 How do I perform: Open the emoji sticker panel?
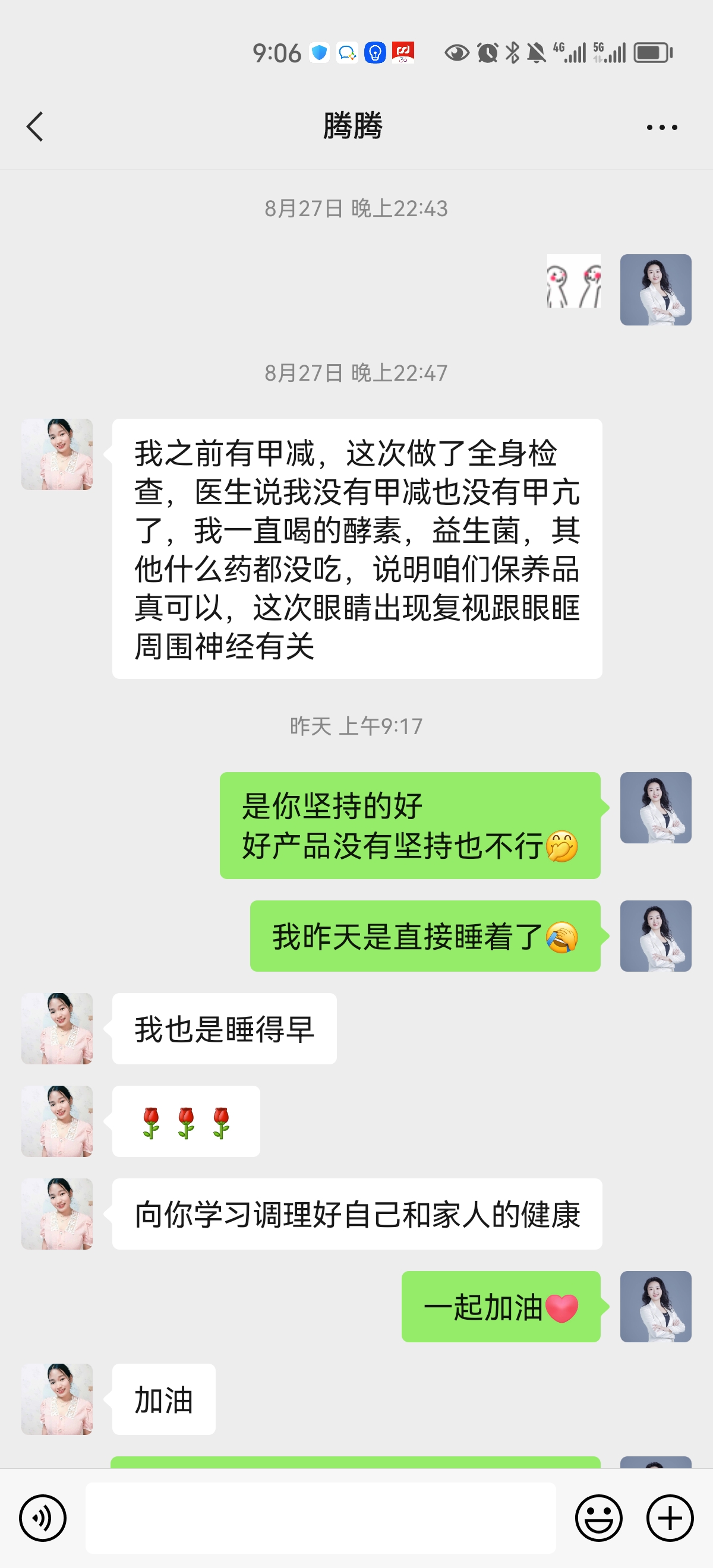click(x=598, y=1518)
